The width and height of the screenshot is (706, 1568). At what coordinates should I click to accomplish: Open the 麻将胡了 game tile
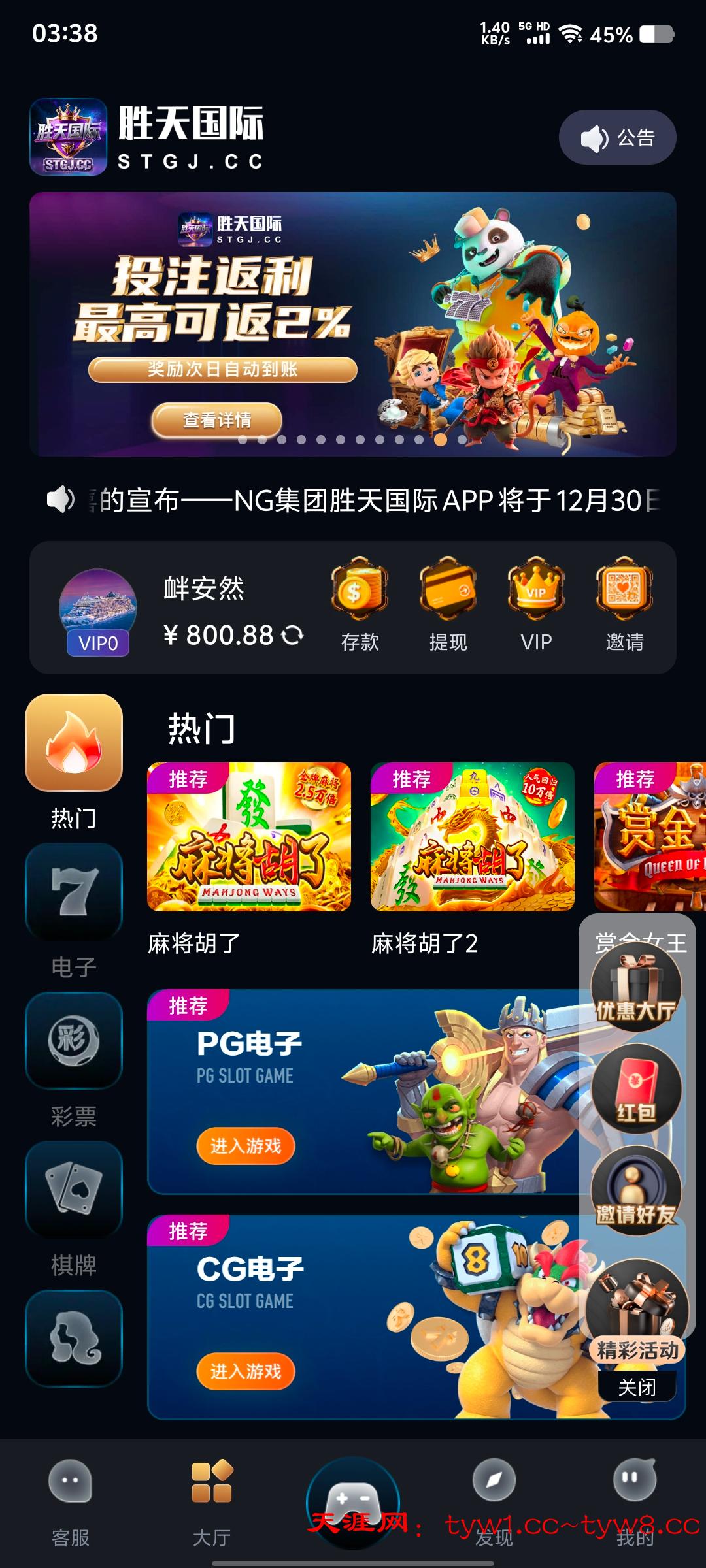(249, 837)
